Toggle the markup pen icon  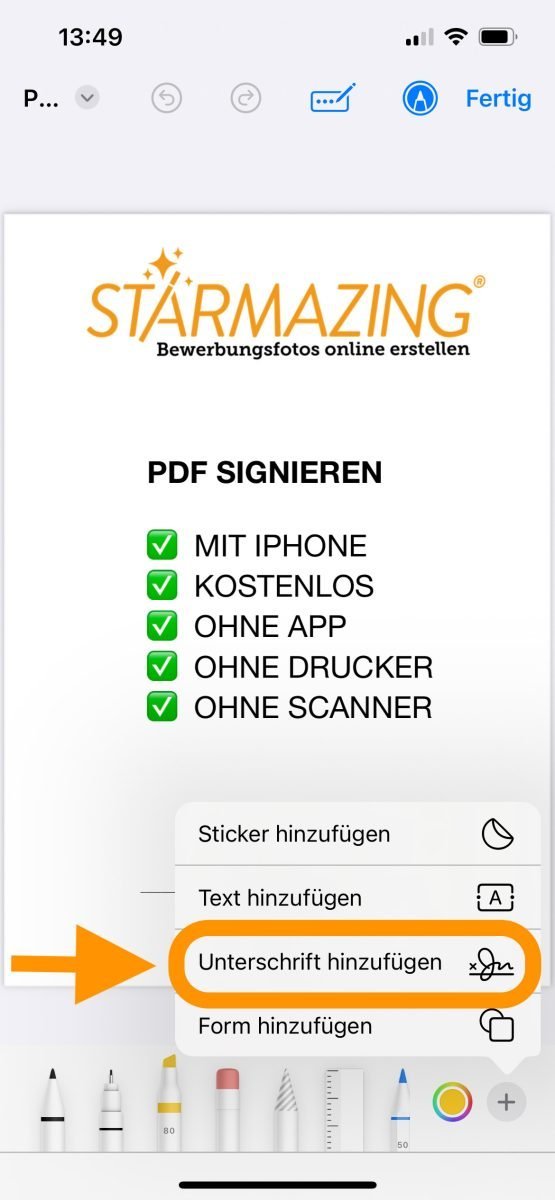tap(421, 98)
